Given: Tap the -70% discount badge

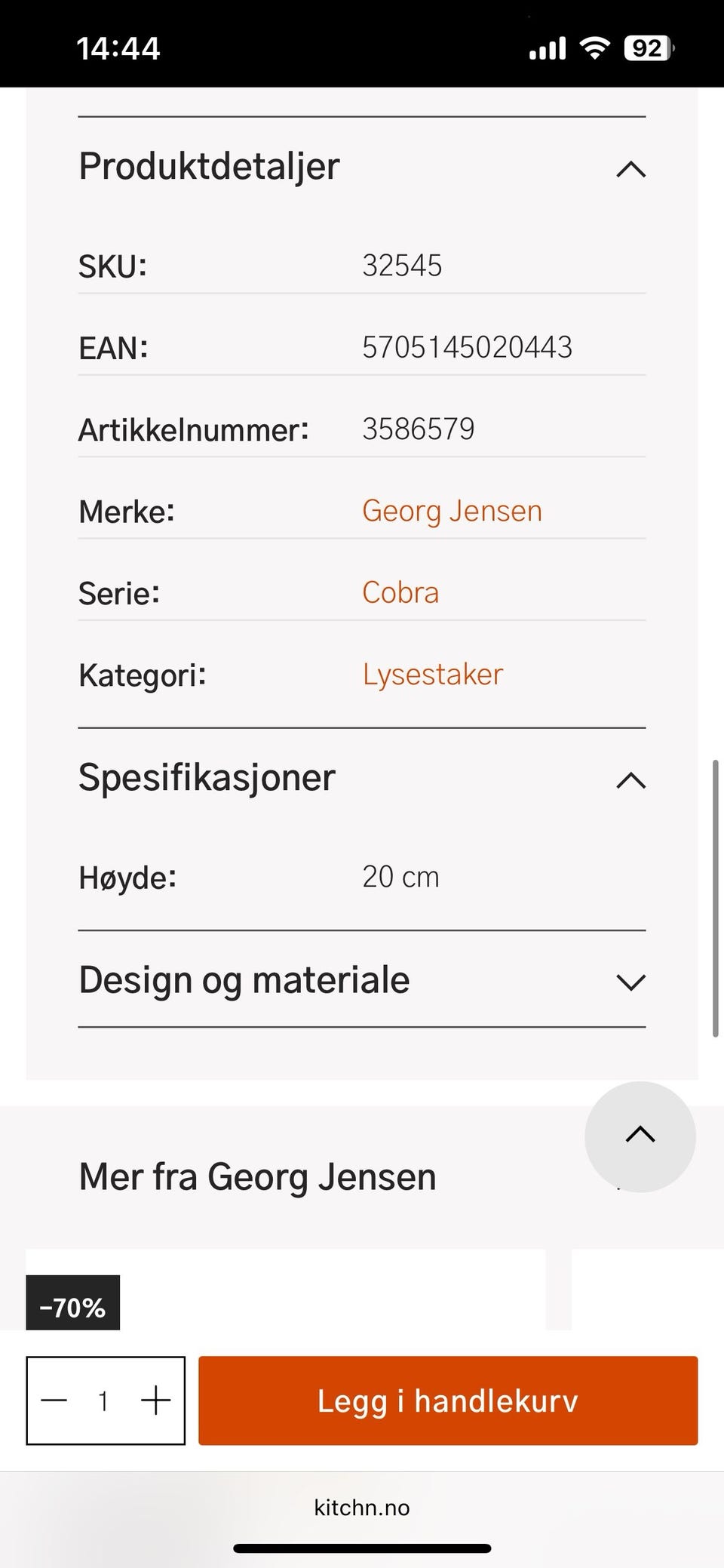Looking at the screenshot, I should (x=72, y=1302).
